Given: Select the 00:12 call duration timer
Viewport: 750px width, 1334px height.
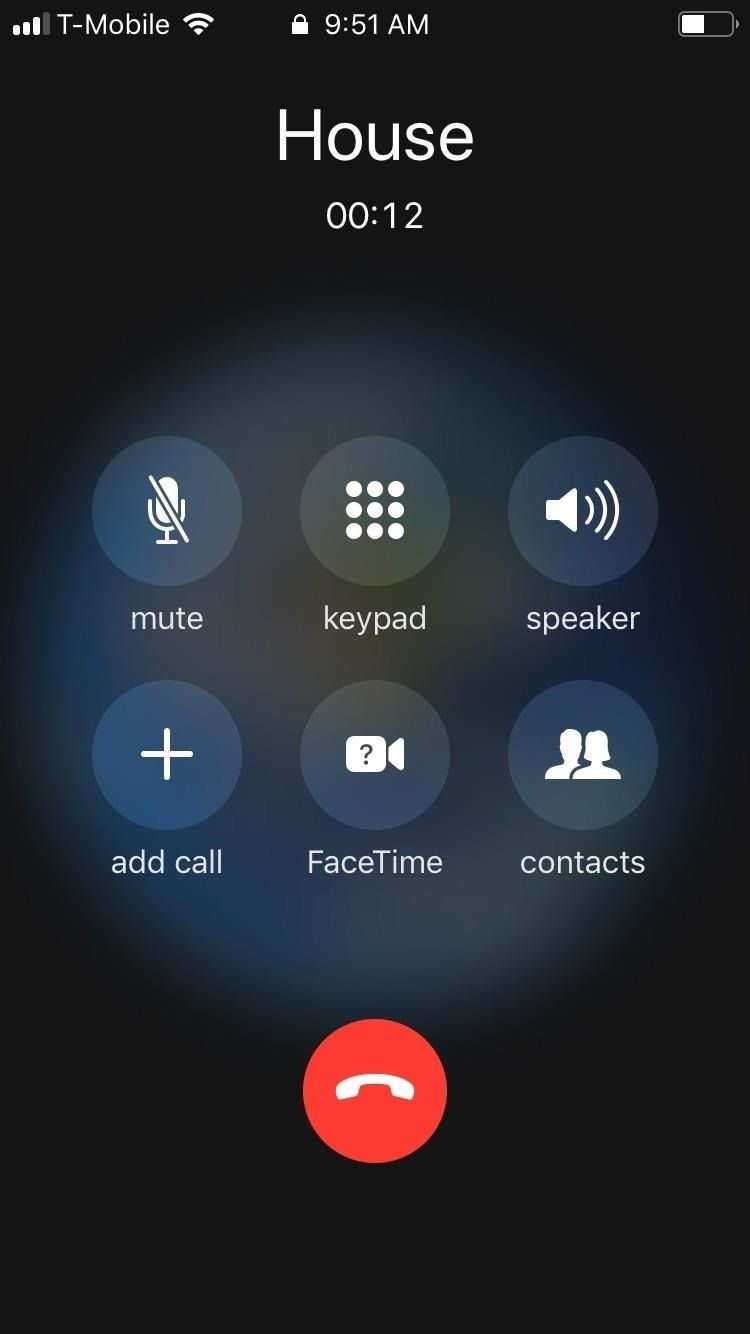Looking at the screenshot, I should [375, 215].
